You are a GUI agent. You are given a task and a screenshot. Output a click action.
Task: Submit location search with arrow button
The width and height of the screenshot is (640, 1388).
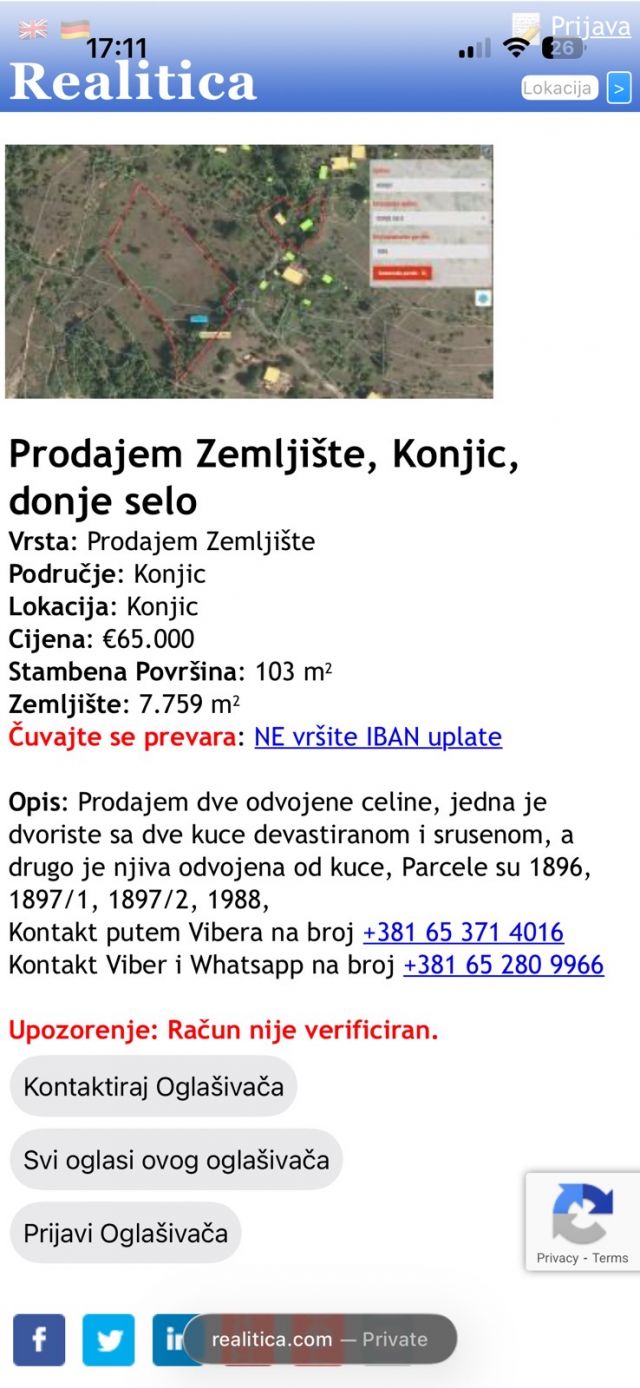click(x=619, y=88)
